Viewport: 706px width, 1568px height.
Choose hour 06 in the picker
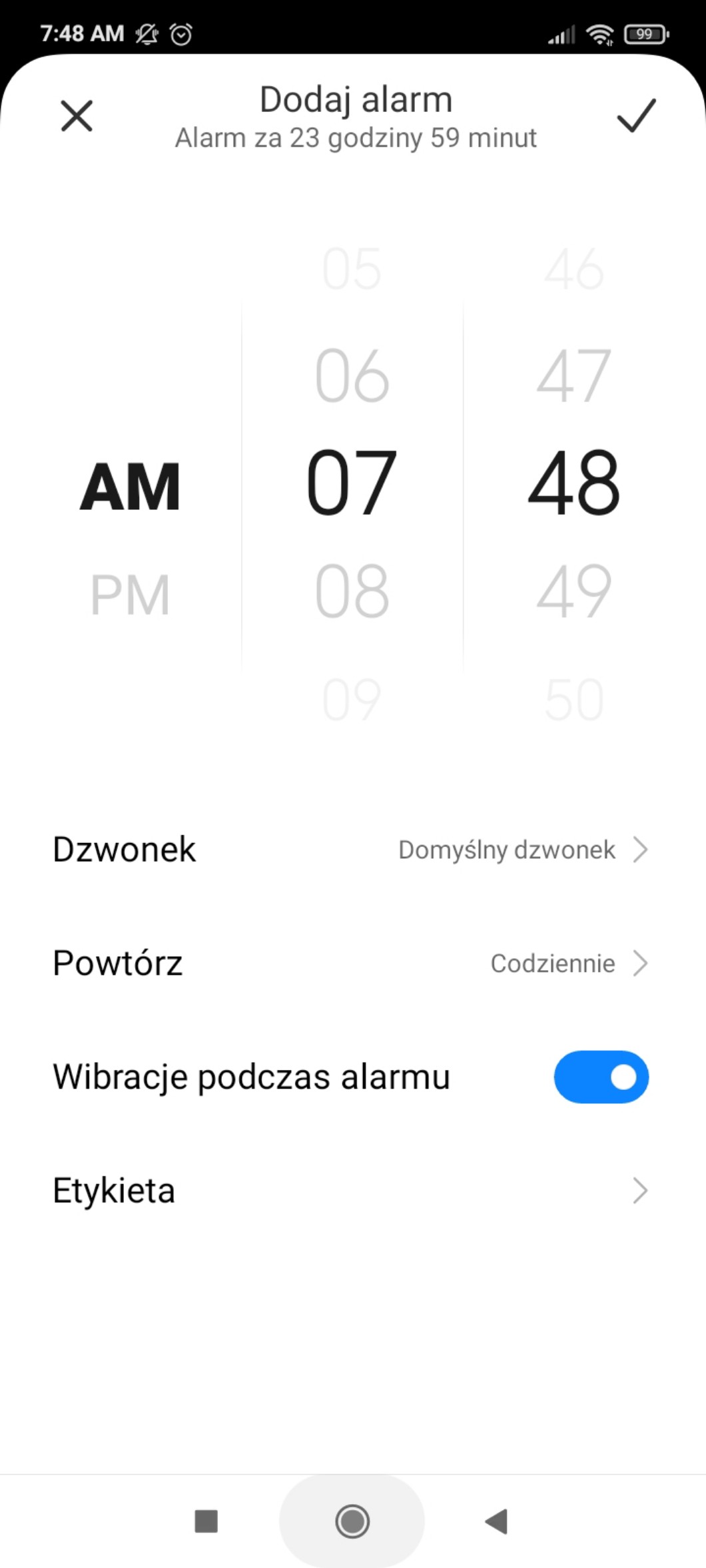(352, 376)
